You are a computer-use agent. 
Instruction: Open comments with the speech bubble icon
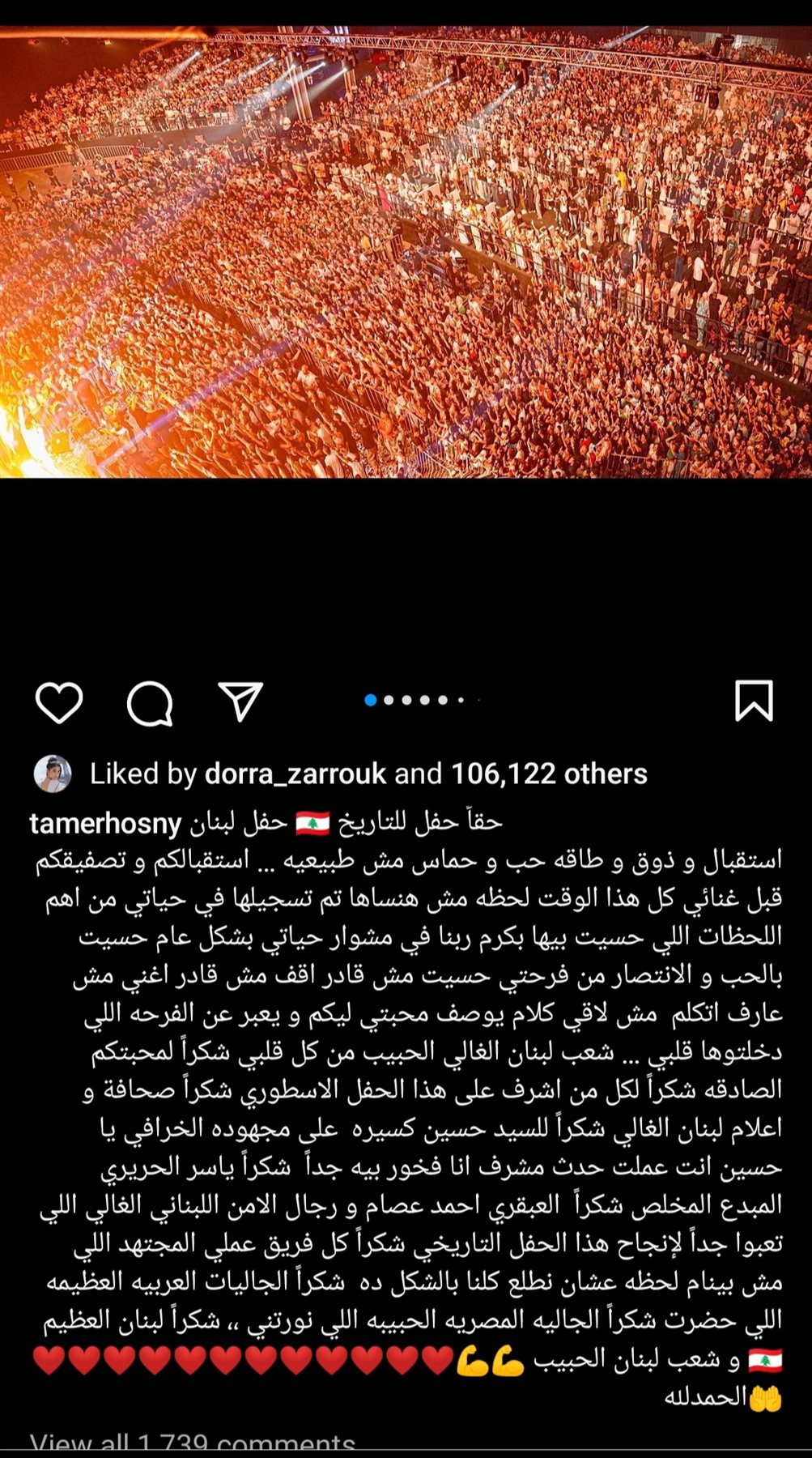[x=150, y=701]
